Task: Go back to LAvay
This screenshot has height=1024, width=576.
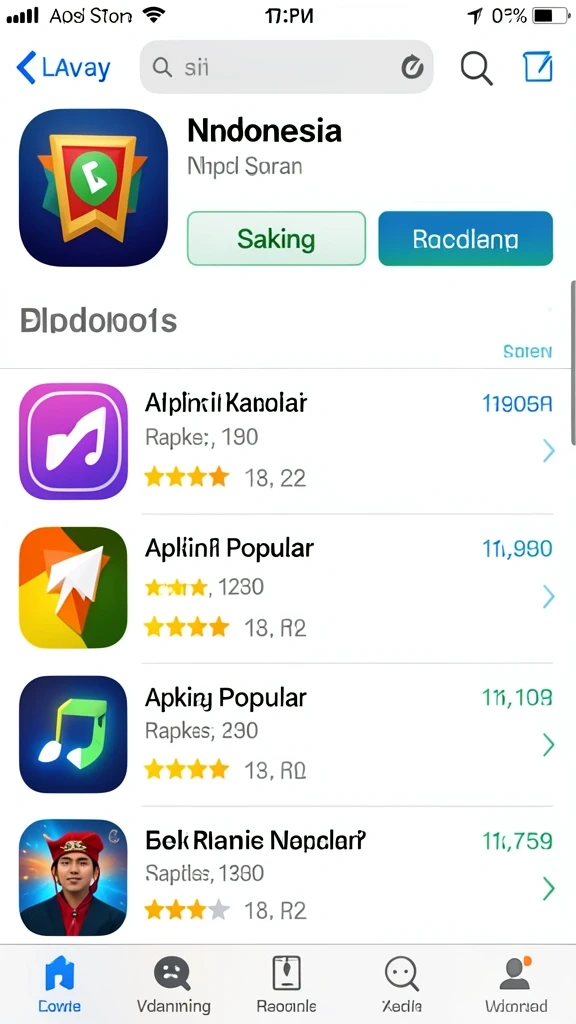Action: [63, 68]
